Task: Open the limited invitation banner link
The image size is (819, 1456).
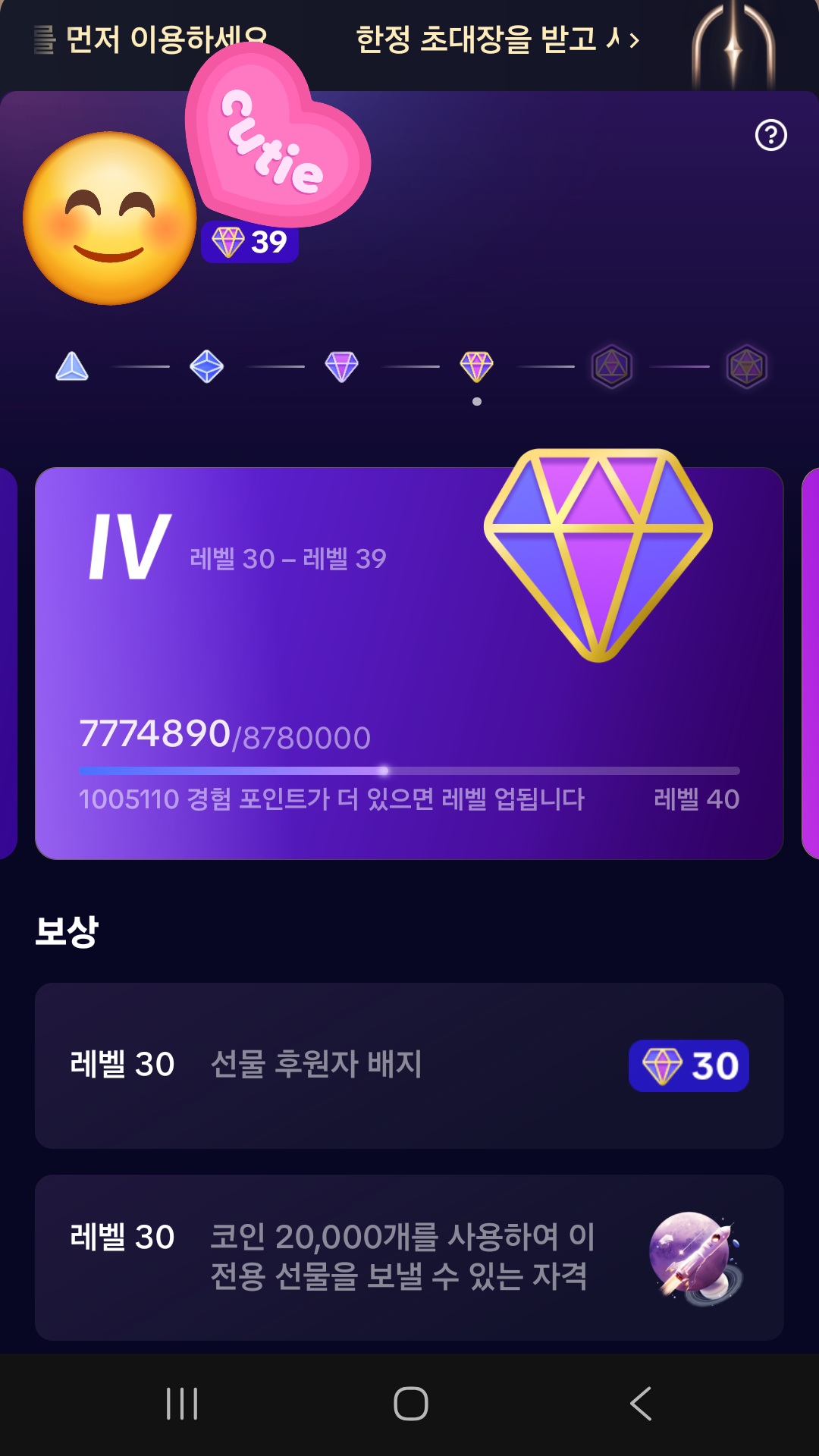Action: click(497, 39)
